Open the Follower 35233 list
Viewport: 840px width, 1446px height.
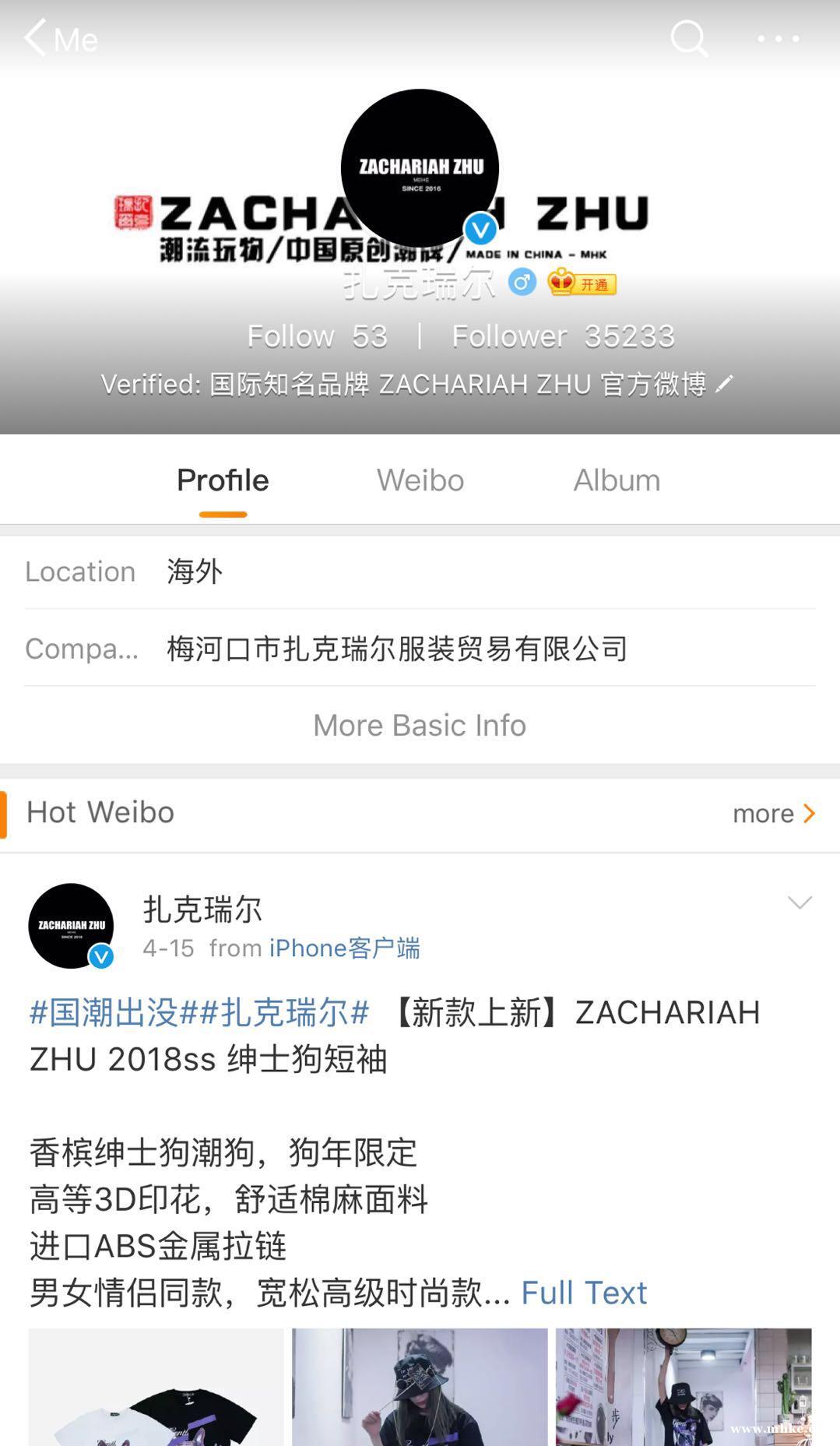563,336
